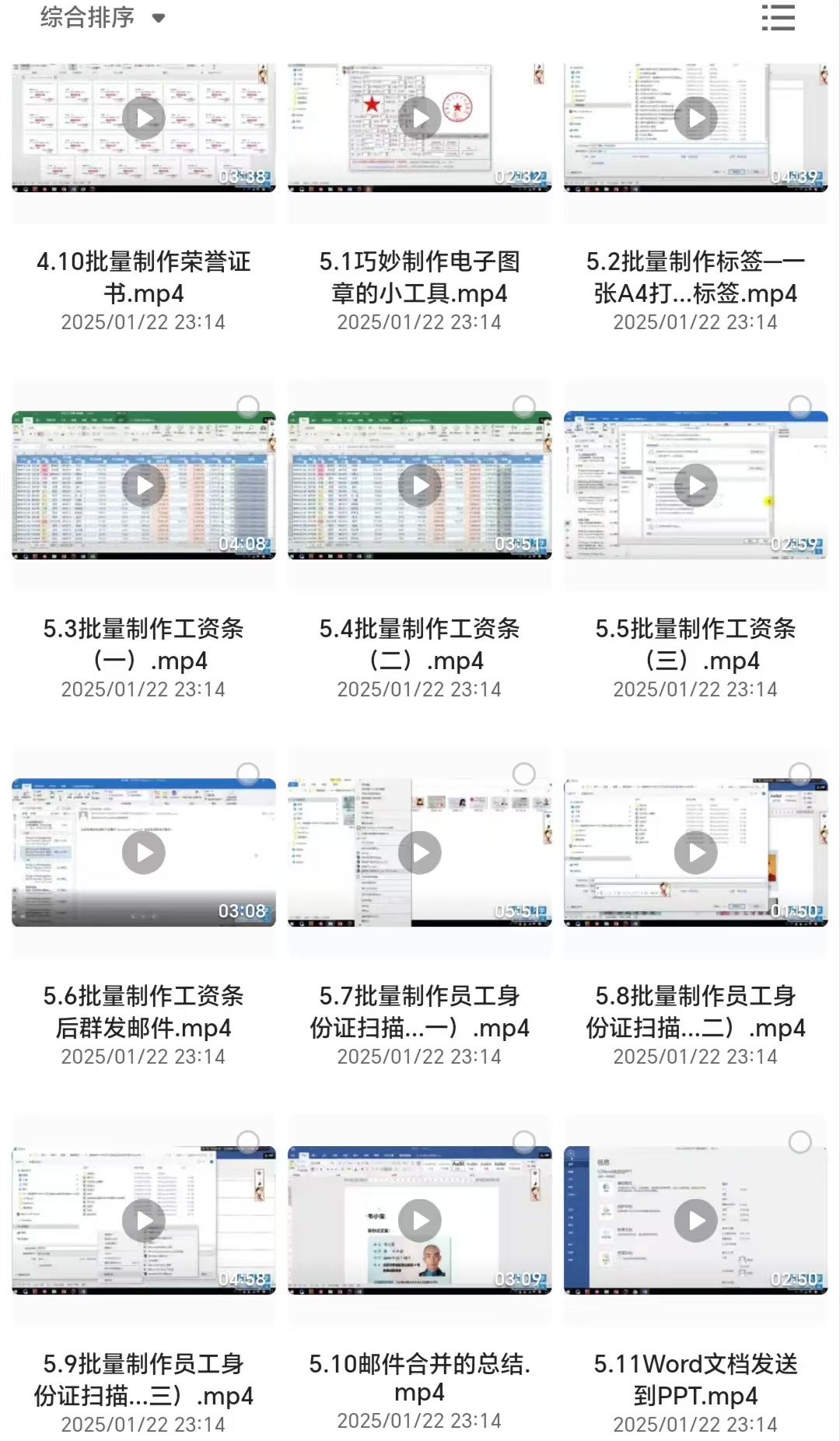Open the 5.8批量制作员工身份证扫描 video

[695, 853]
